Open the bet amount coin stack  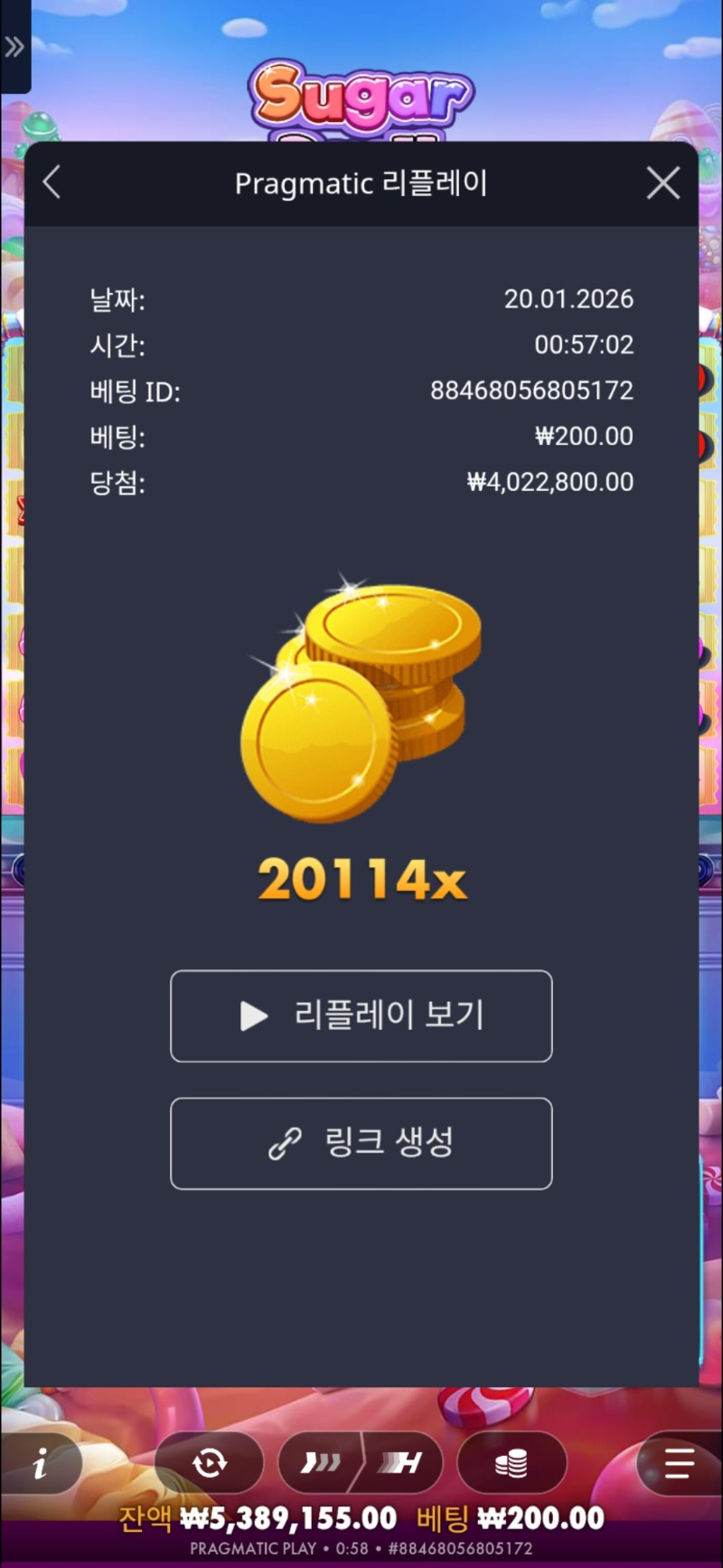pyautogui.click(x=512, y=1462)
